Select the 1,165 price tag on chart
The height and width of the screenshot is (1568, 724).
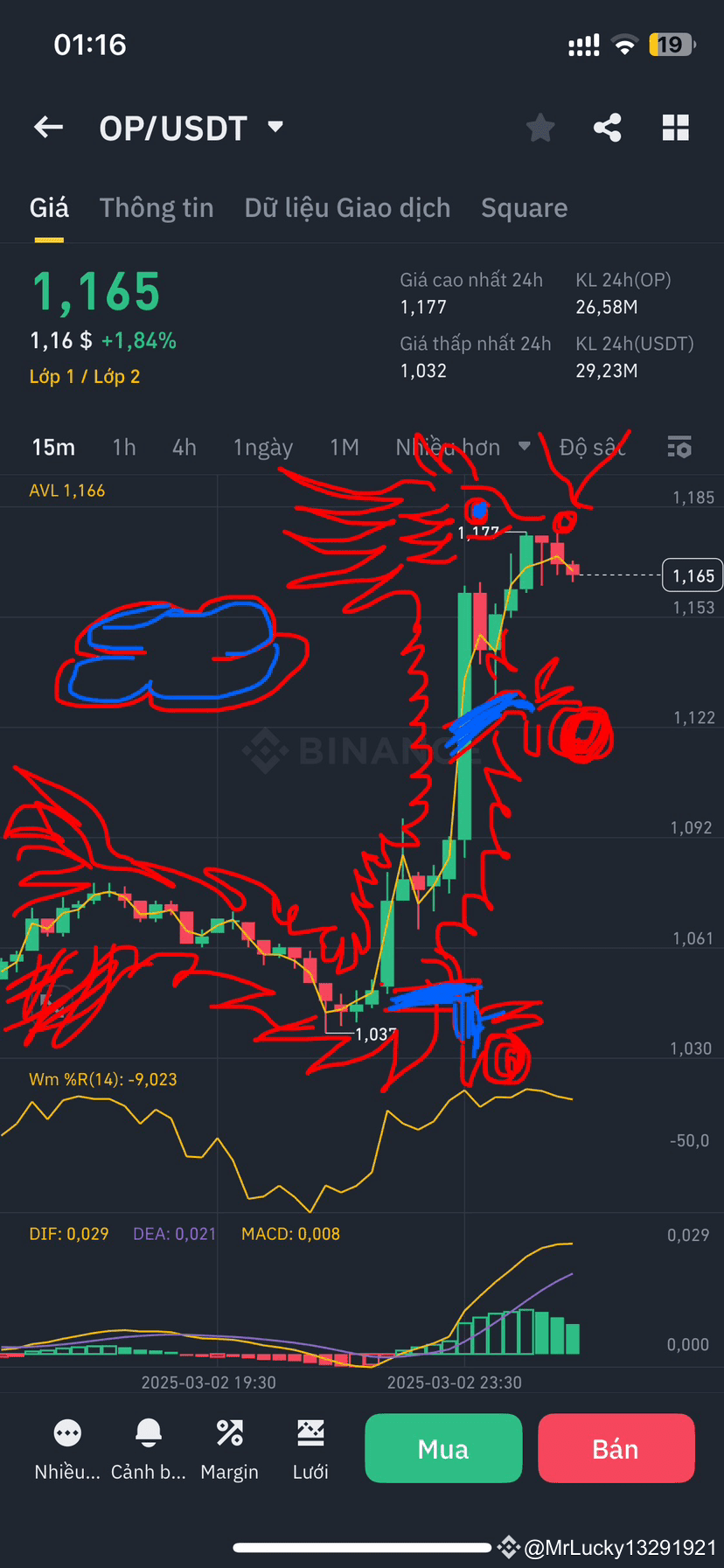tap(692, 575)
